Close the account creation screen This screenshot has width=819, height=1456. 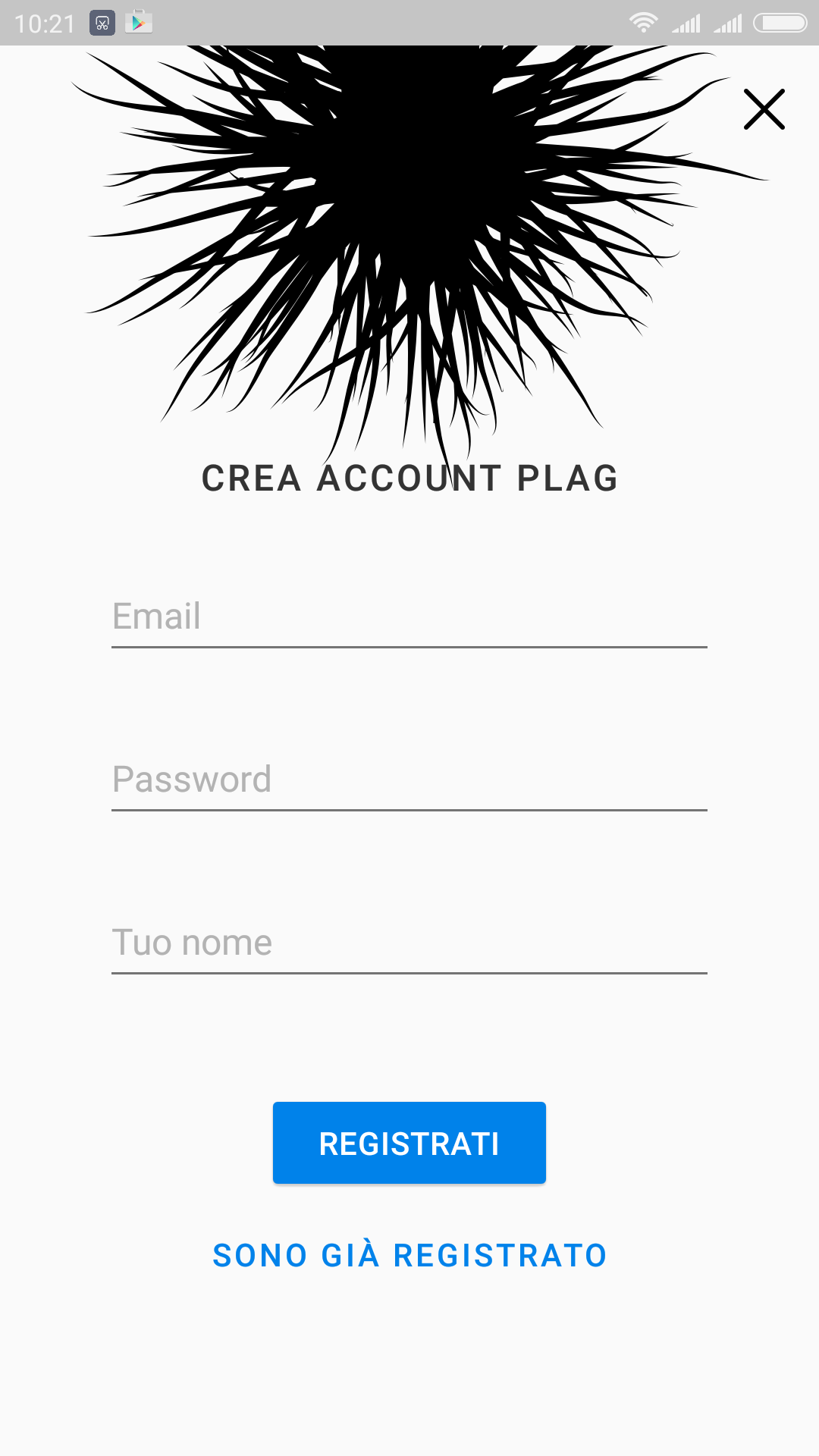(x=764, y=109)
